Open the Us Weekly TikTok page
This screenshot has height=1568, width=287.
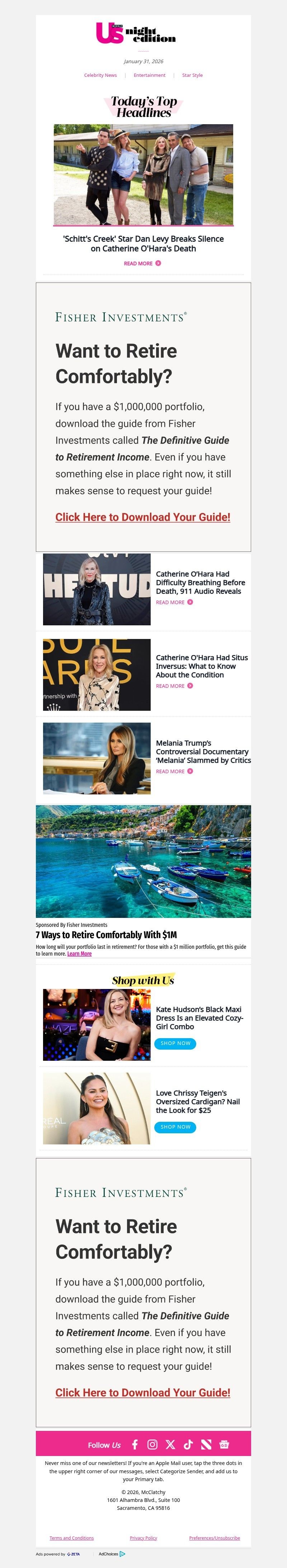click(x=188, y=1445)
